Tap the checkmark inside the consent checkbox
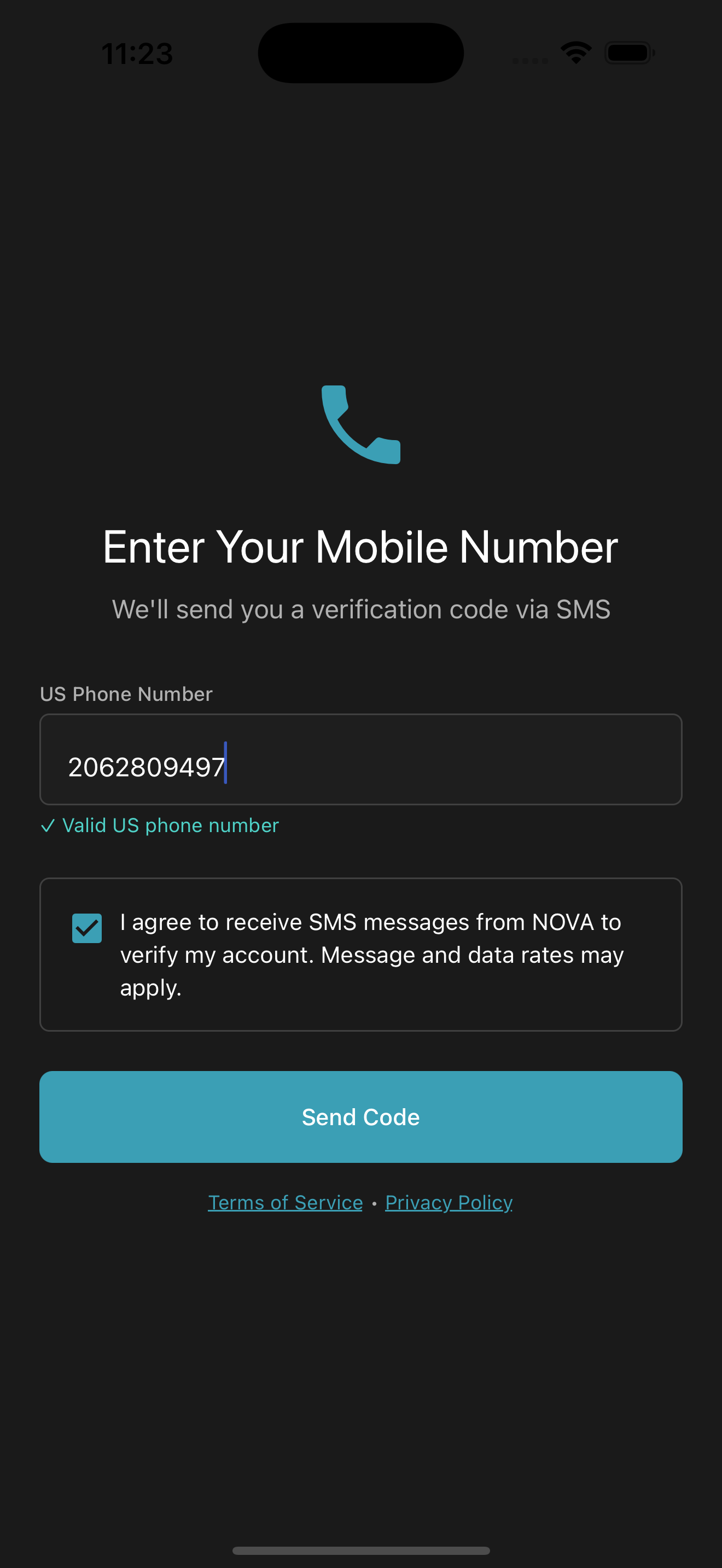The height and width of the screenshot is (1568, 722). point(86,928)
